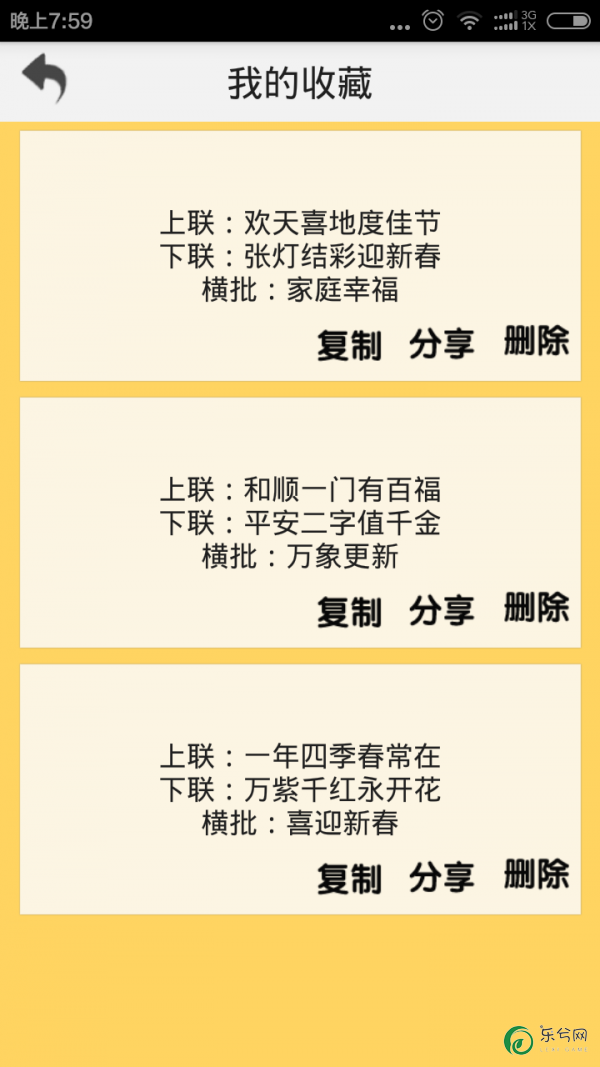Screen dimensions: 600x1067
Task: Delete the couplet 一年四季春常在
Action: point(536,874)
